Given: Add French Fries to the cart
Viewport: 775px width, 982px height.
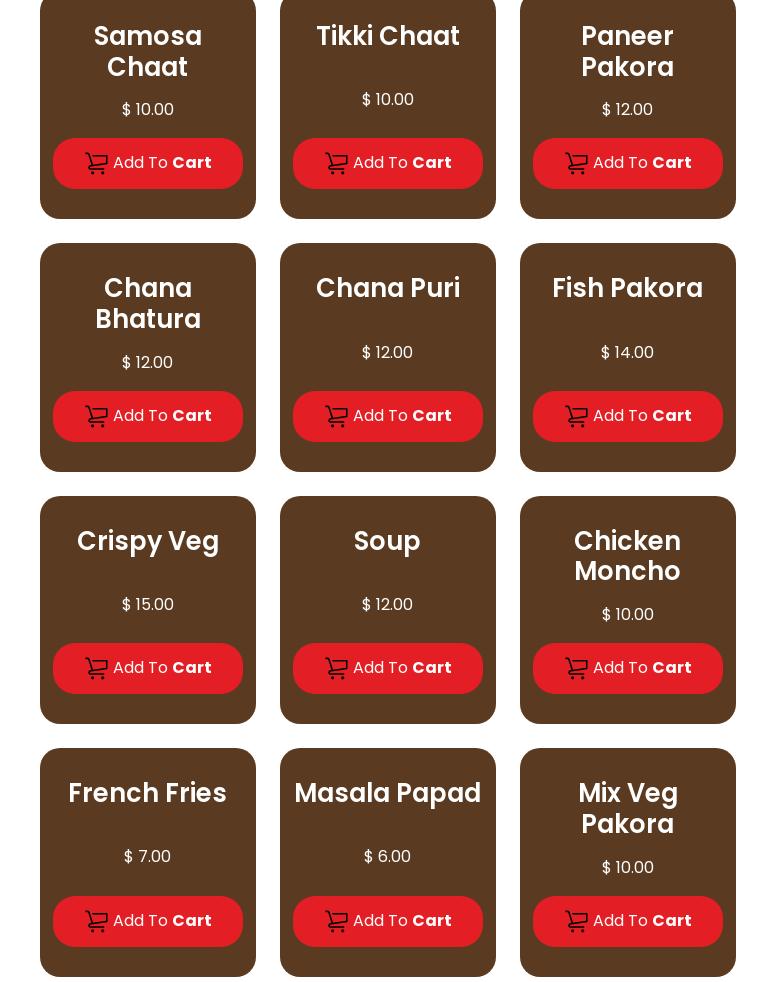Looking at the screenshot, I should coord(148,921).
